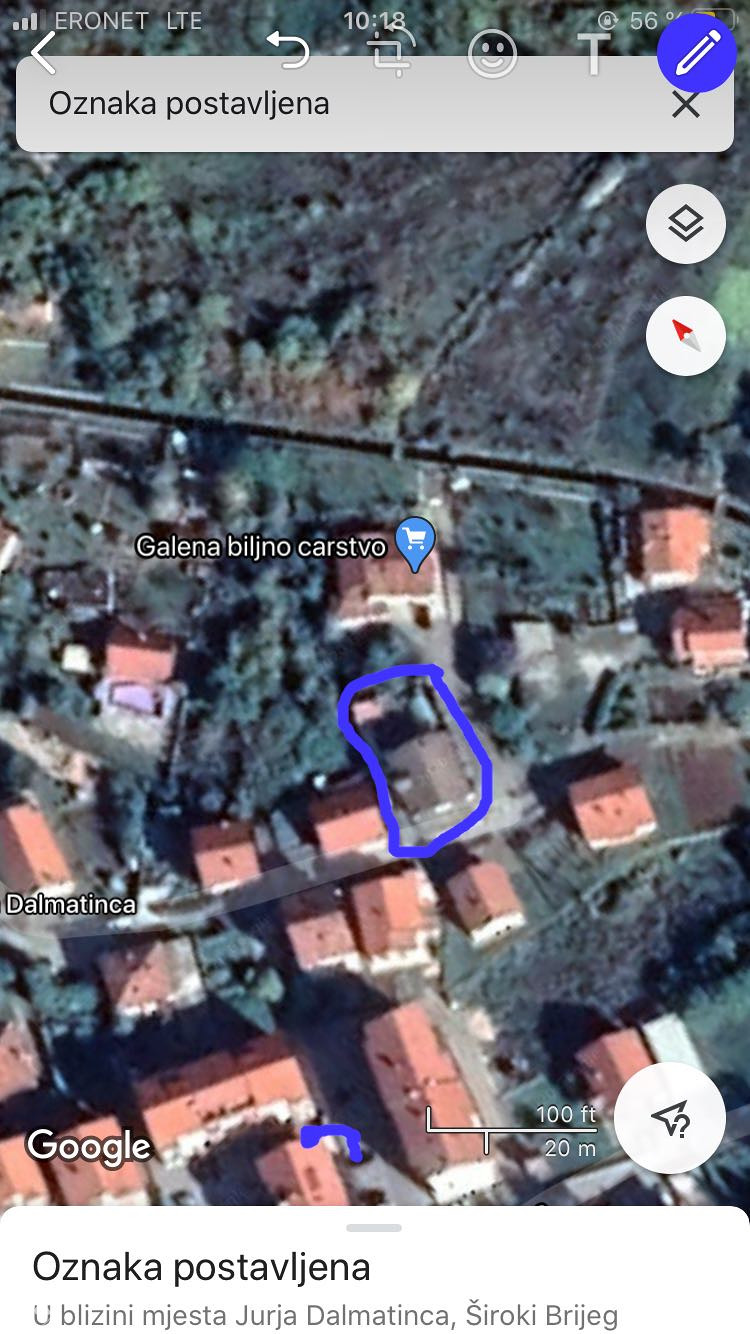Toggle the blue pencil drawing tool

point(697,52)
